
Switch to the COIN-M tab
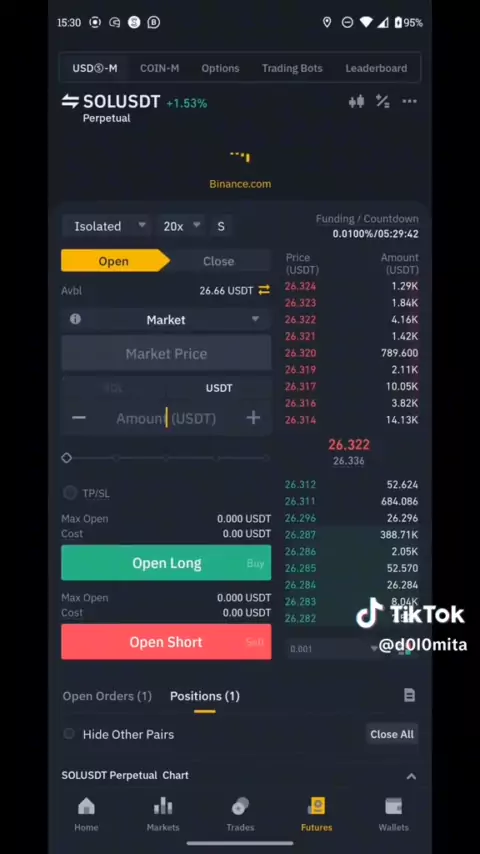(x=159, y=68)
